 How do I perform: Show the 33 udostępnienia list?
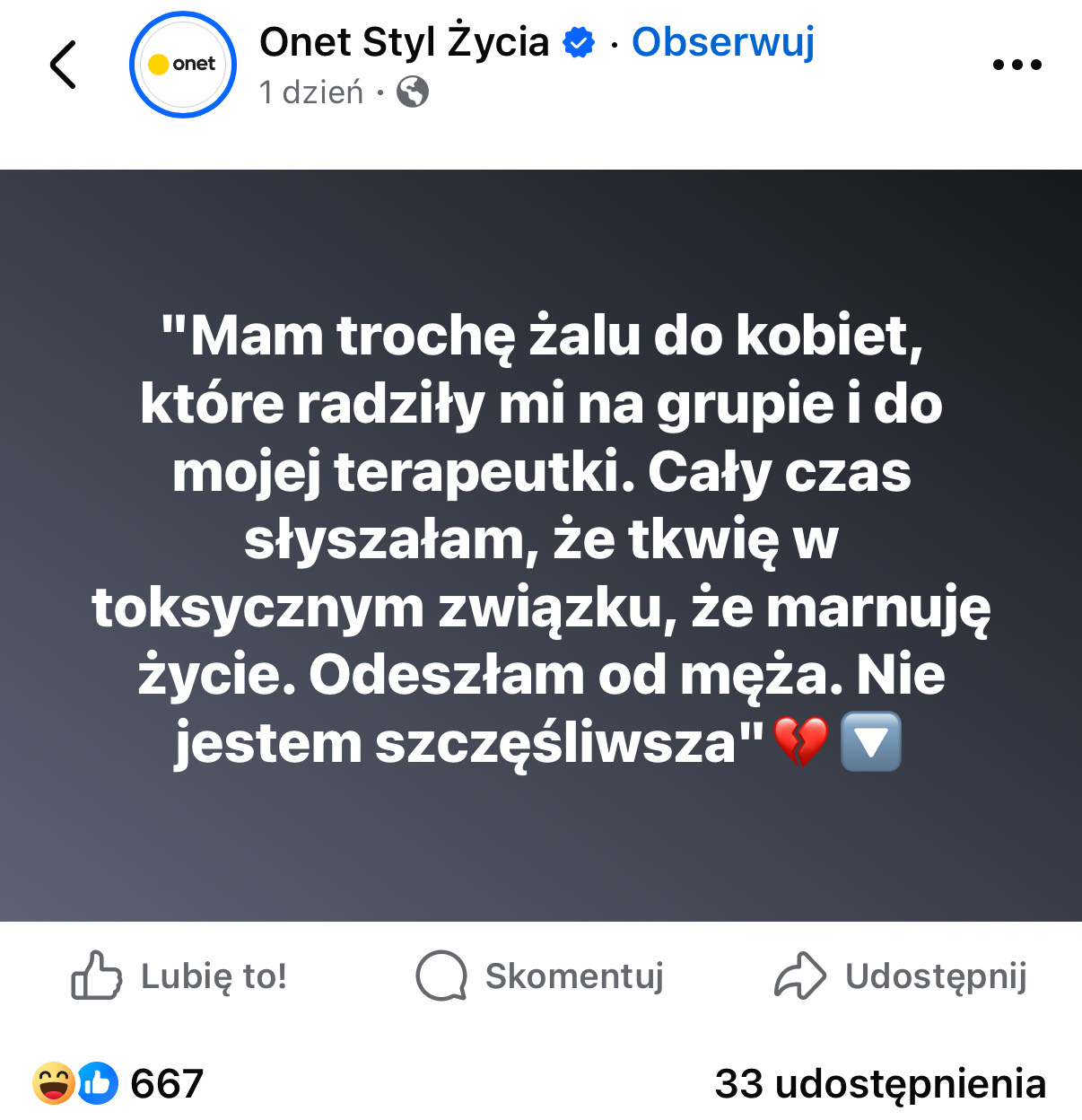[x=880, y=1083]
